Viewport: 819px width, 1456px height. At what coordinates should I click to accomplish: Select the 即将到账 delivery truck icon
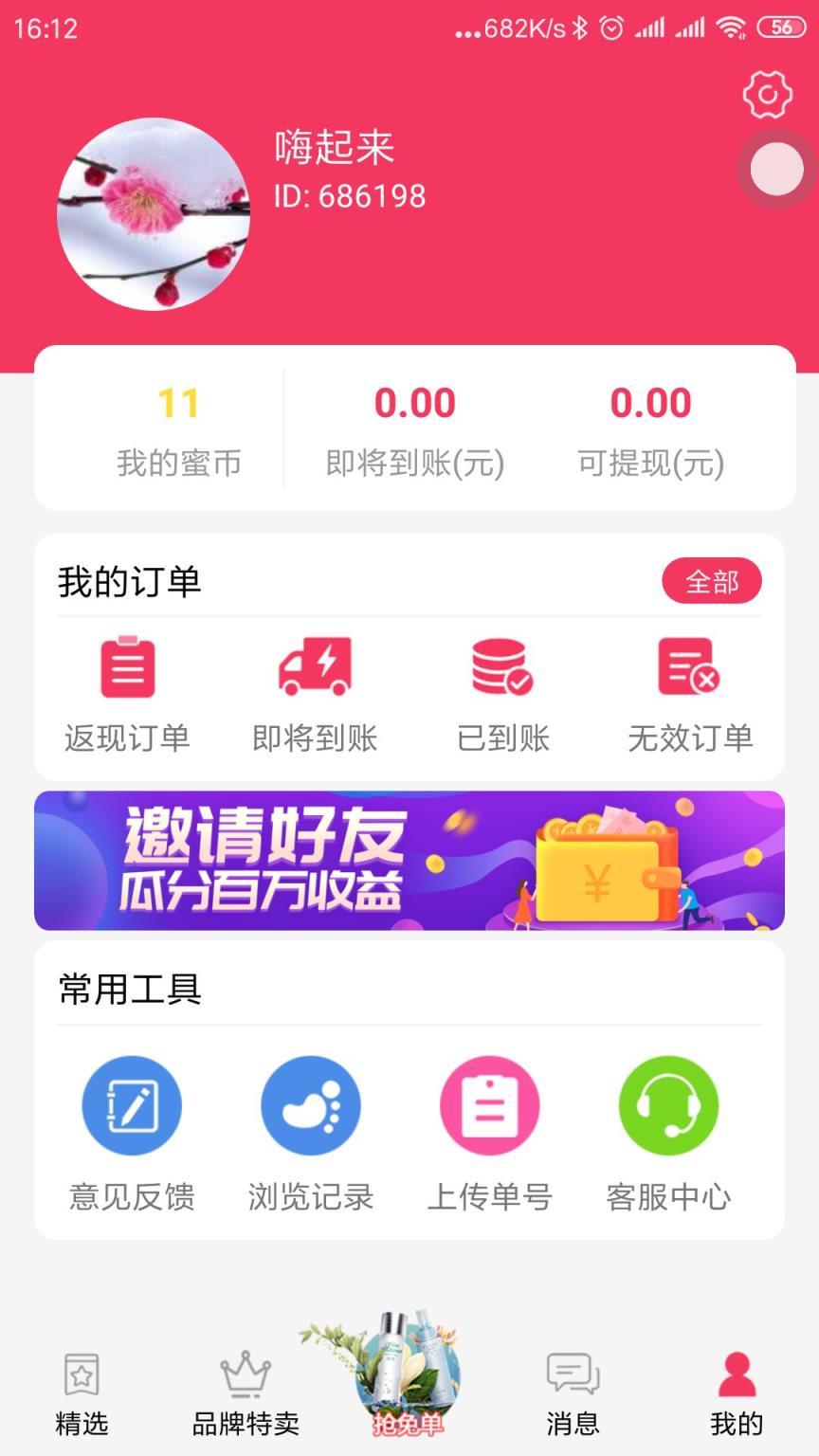(313, 667)
